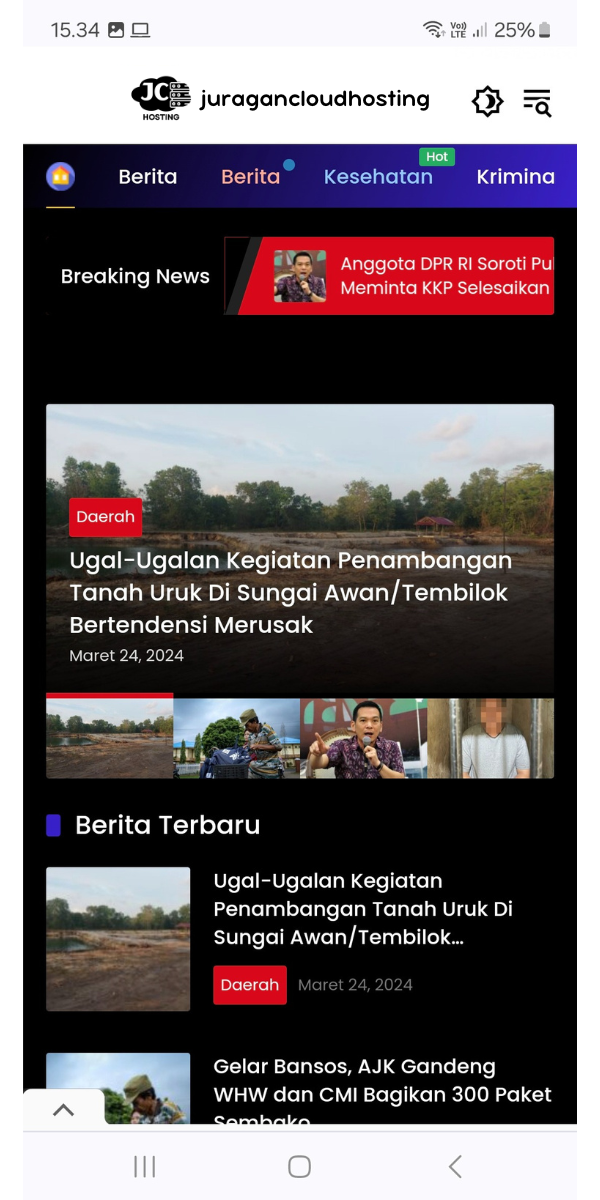Screen dimensions: 600x1200
Task: Open the juragancloudhosting site logo
Action: [280, 99]
